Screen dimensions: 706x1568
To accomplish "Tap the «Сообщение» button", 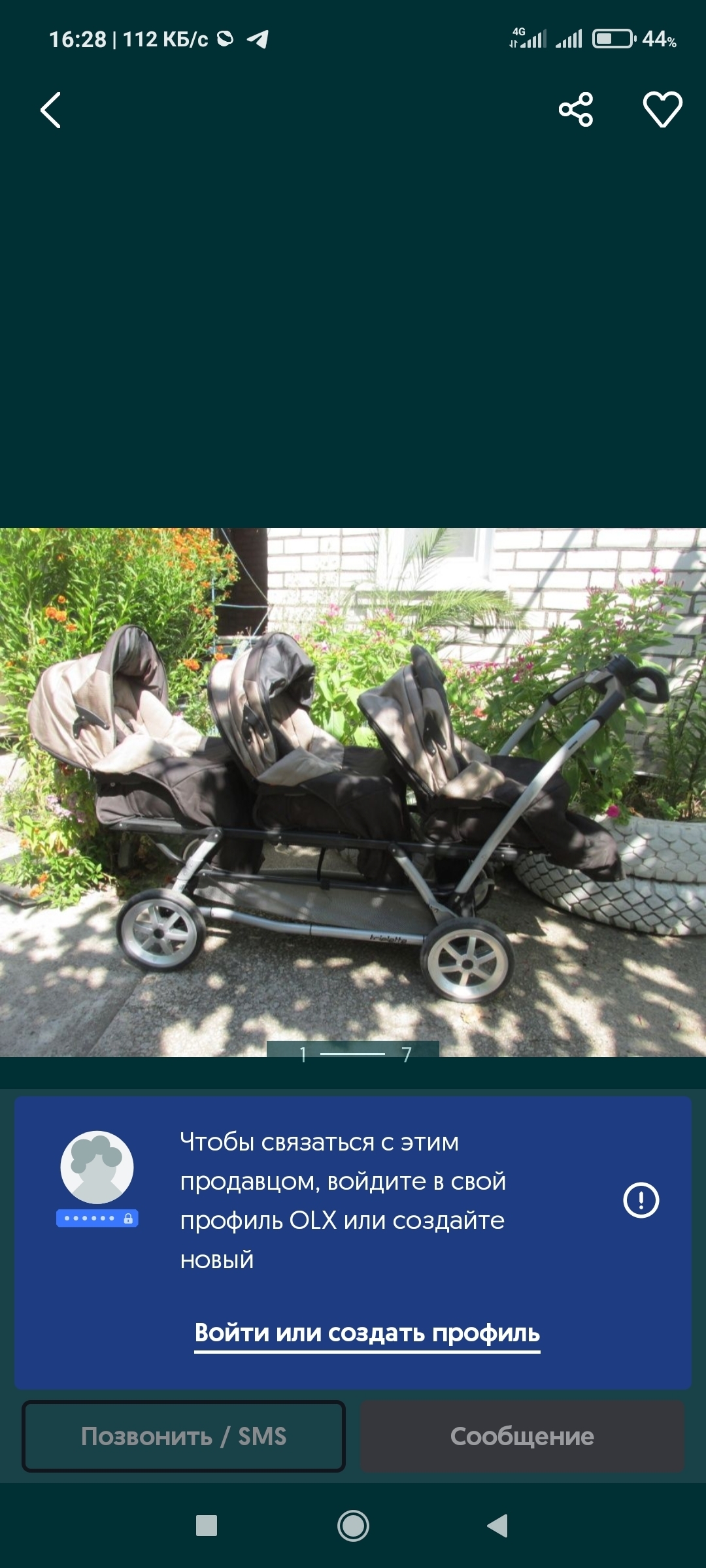I will click(x=522, y=1437).
